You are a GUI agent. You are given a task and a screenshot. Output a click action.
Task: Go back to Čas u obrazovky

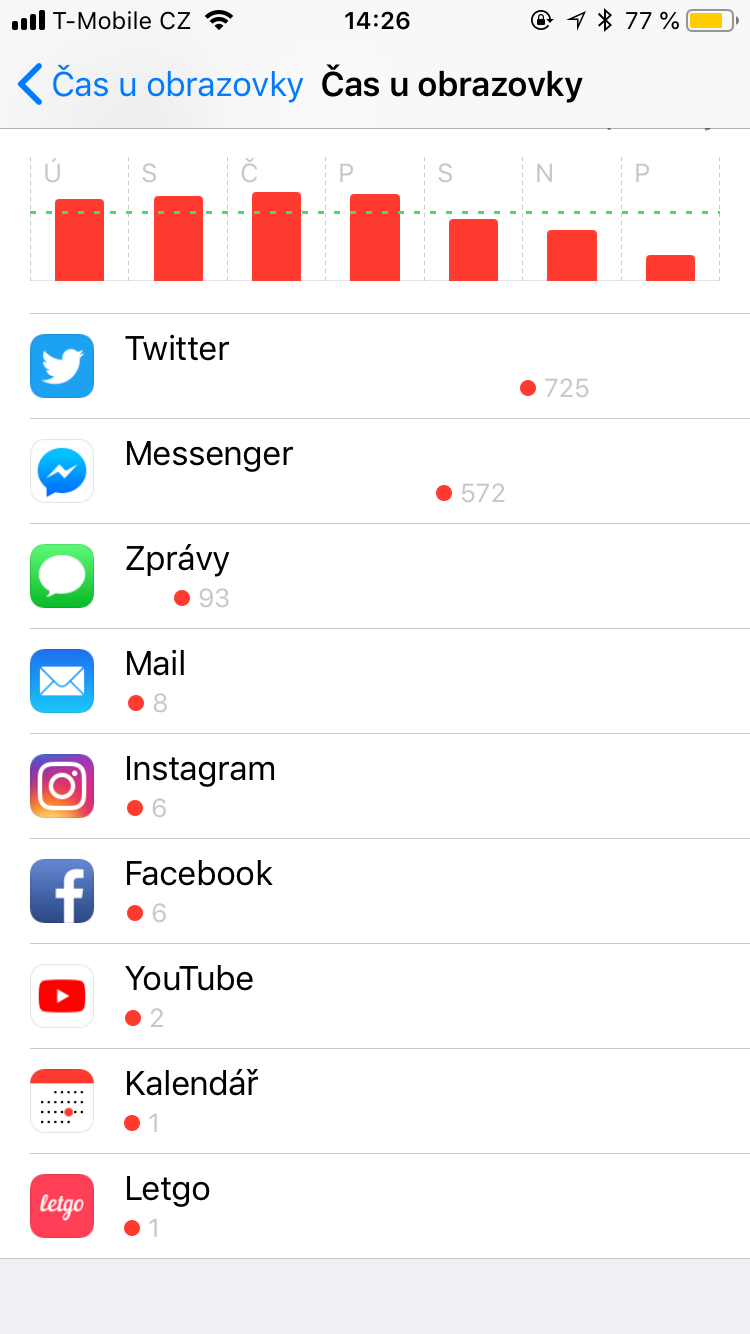[160, 85]
